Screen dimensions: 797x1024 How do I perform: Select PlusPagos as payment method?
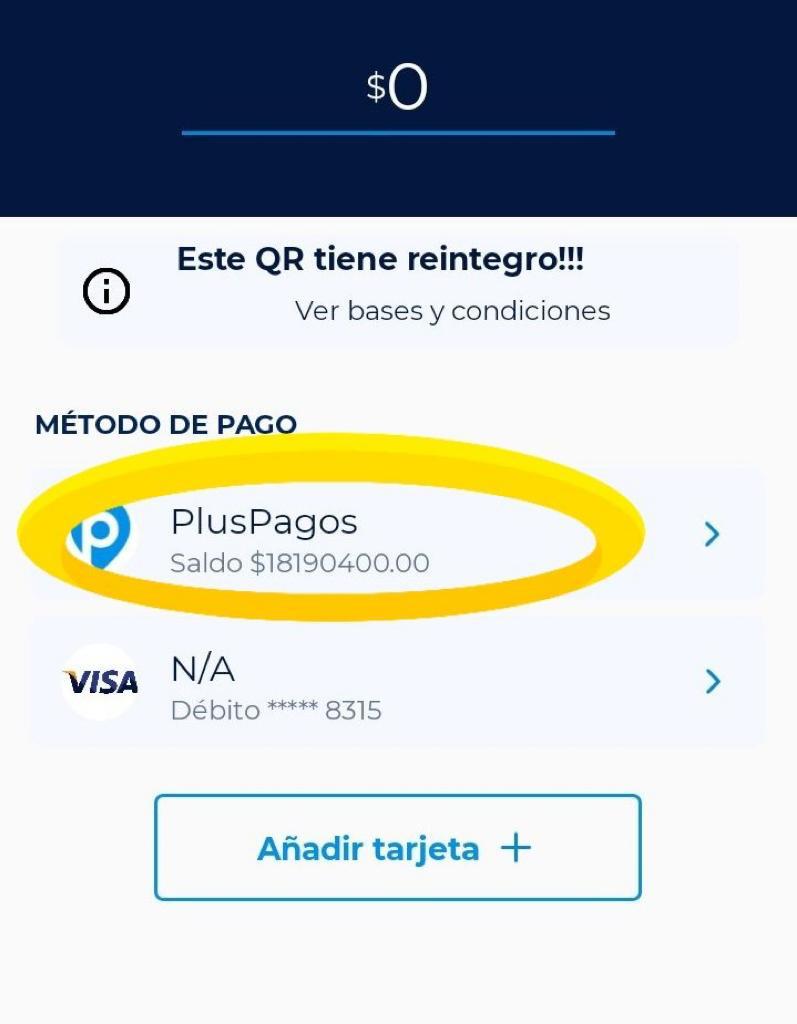(396, 537)
